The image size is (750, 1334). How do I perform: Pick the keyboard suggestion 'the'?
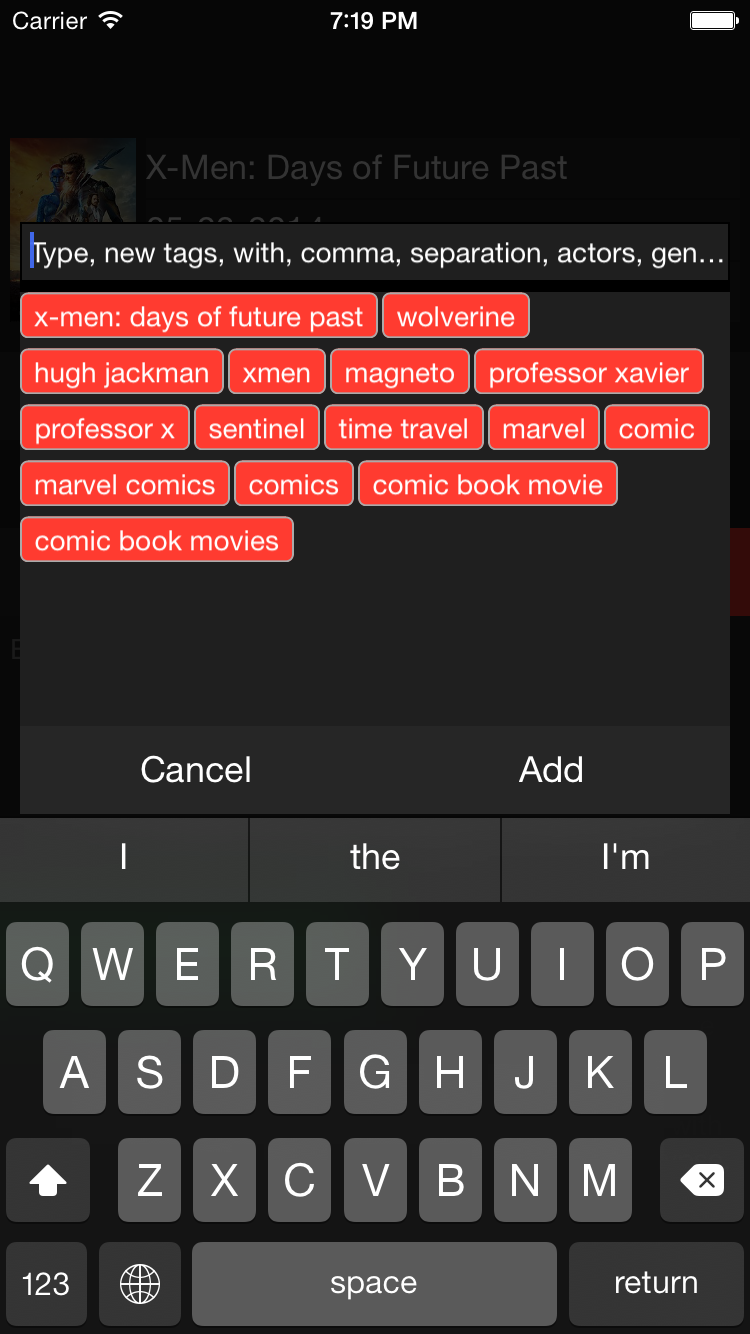coord(375,857)
